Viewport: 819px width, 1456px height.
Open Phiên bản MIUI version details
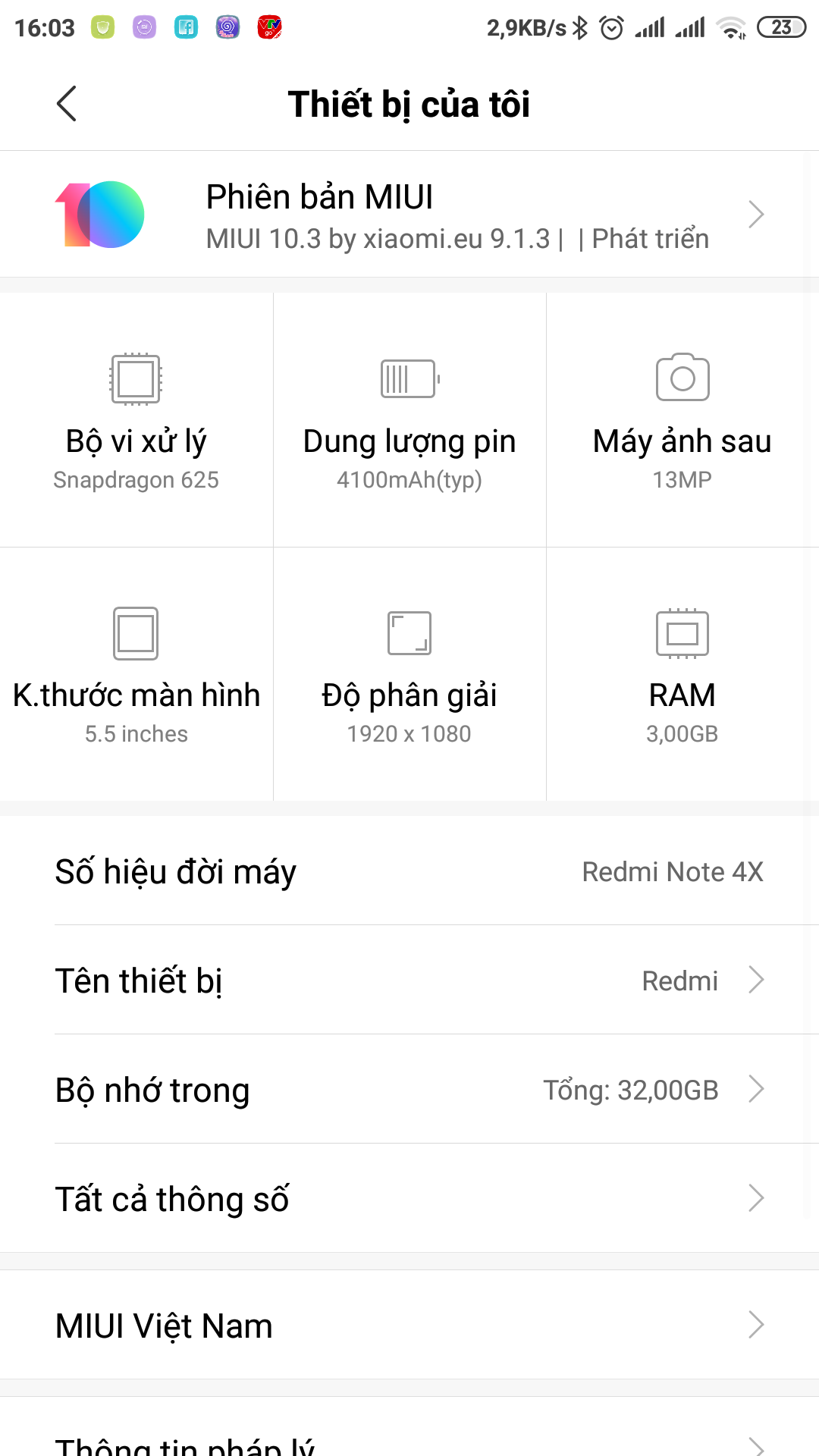409,215
